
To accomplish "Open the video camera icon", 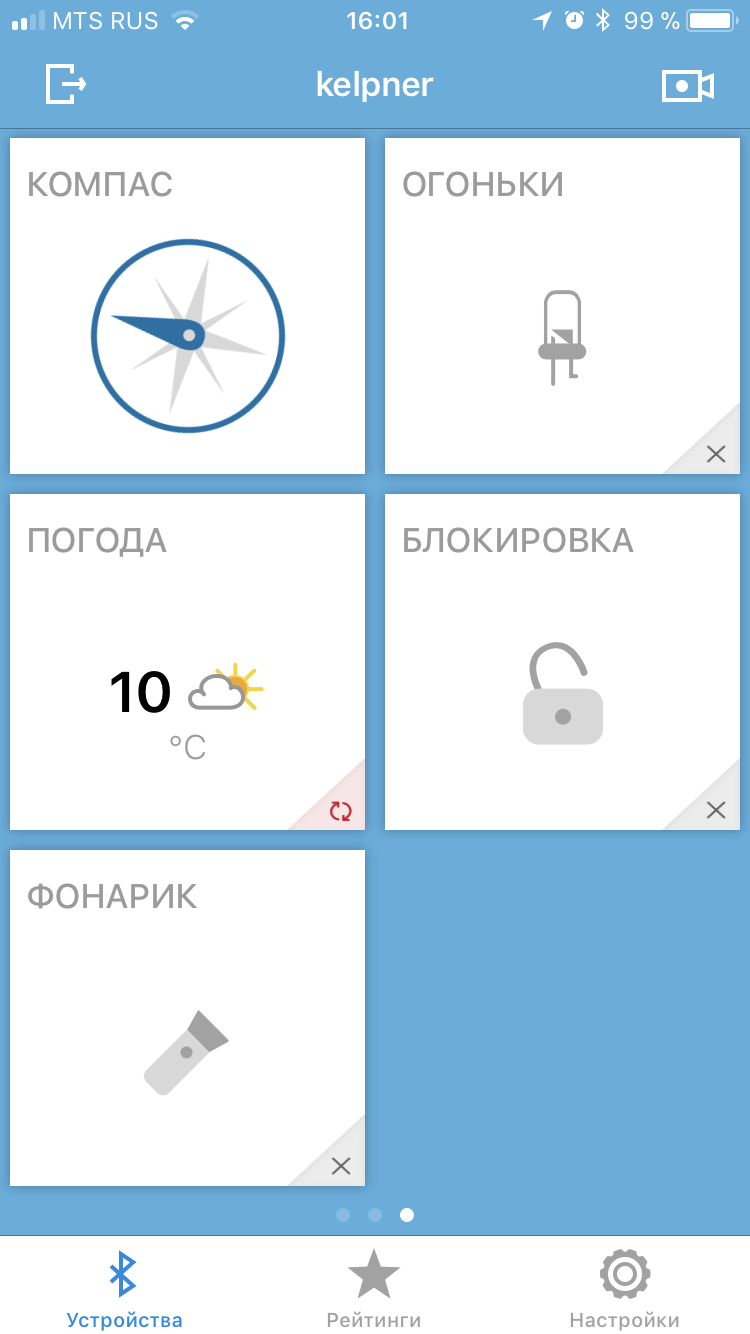I will (x=688, y=86).
